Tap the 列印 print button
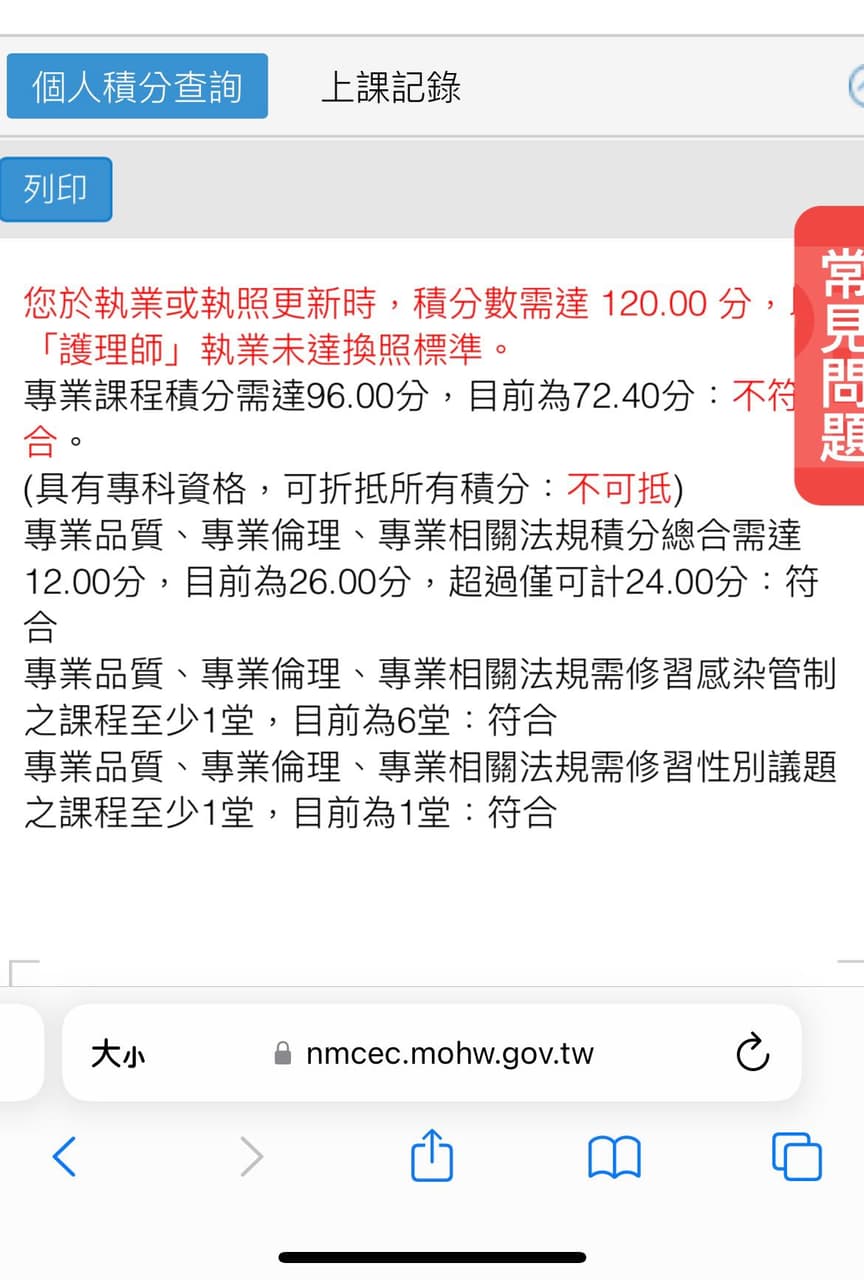This screenshot has width=864, height=1280. tap(56, 189)
